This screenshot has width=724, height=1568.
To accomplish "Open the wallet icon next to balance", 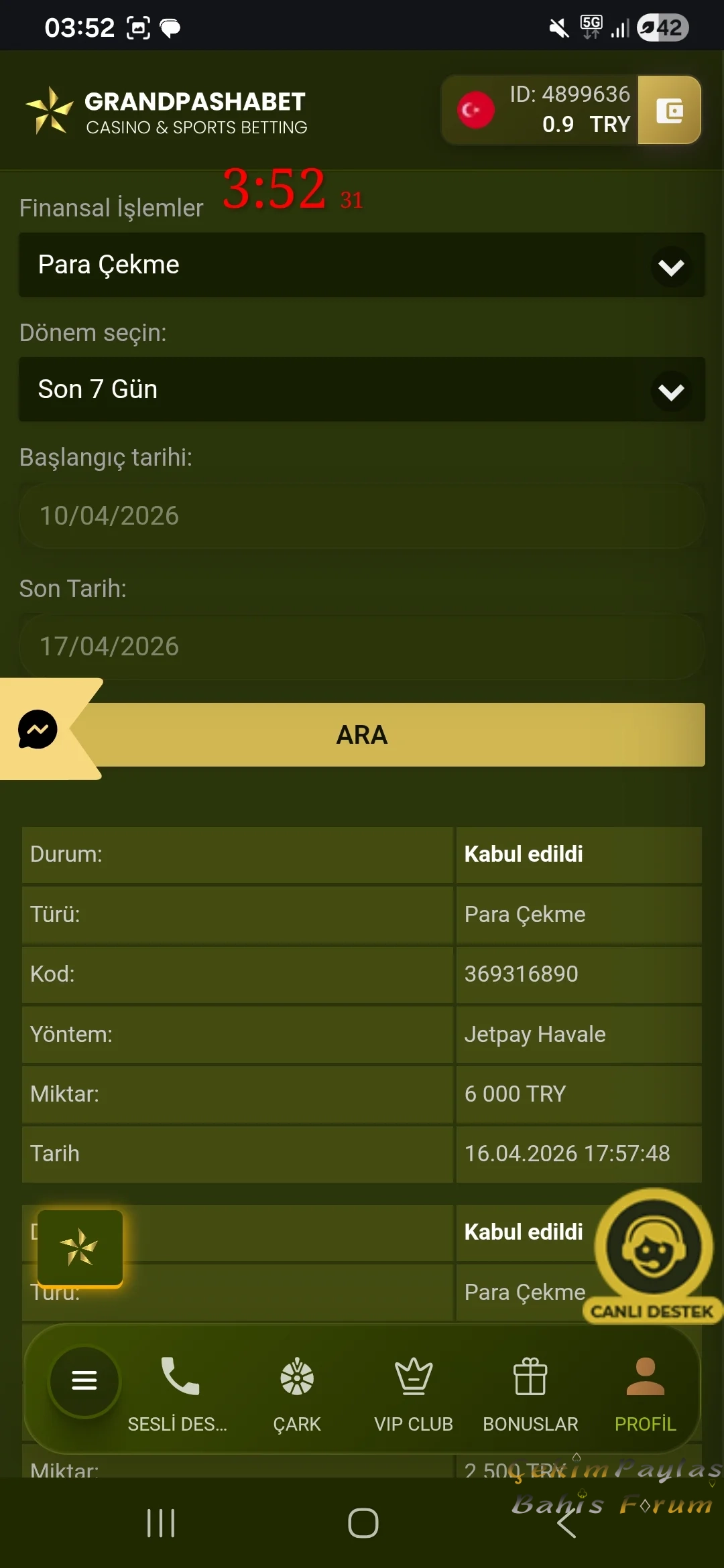I will point(669,110).
